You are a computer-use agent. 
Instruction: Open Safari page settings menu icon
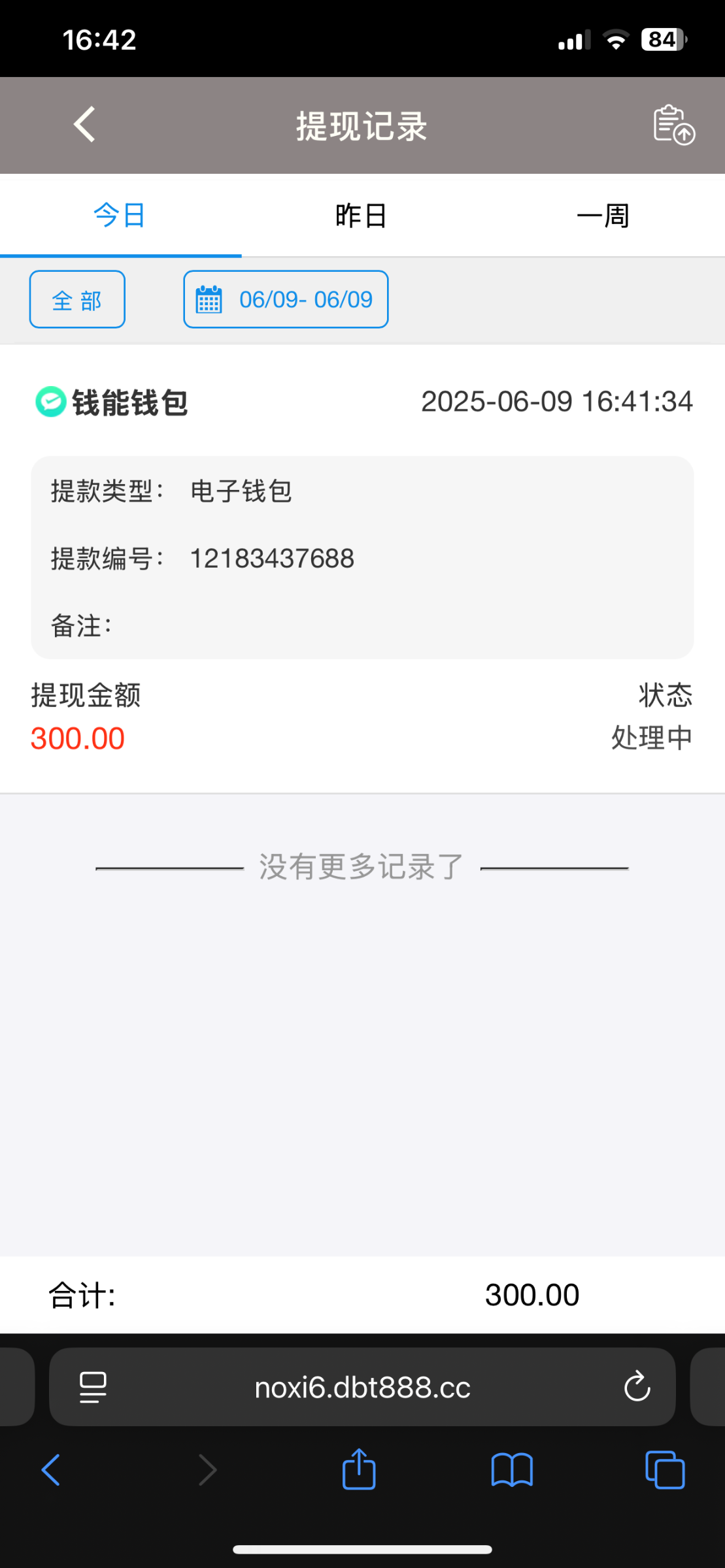pos(93,1387)
